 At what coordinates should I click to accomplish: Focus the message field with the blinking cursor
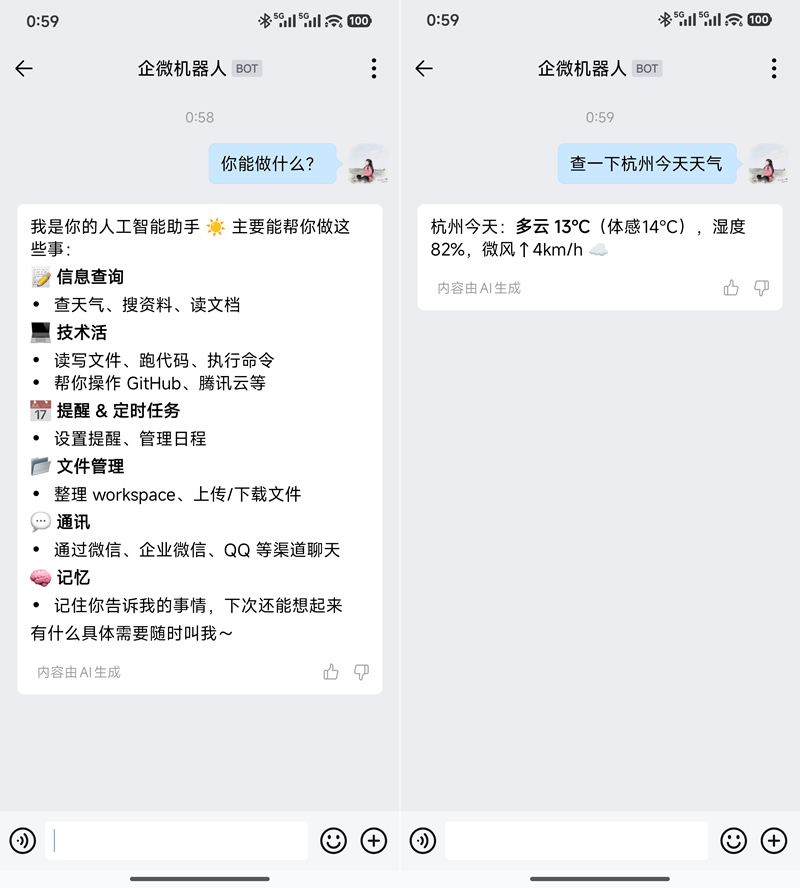click(x=180, y=841)
